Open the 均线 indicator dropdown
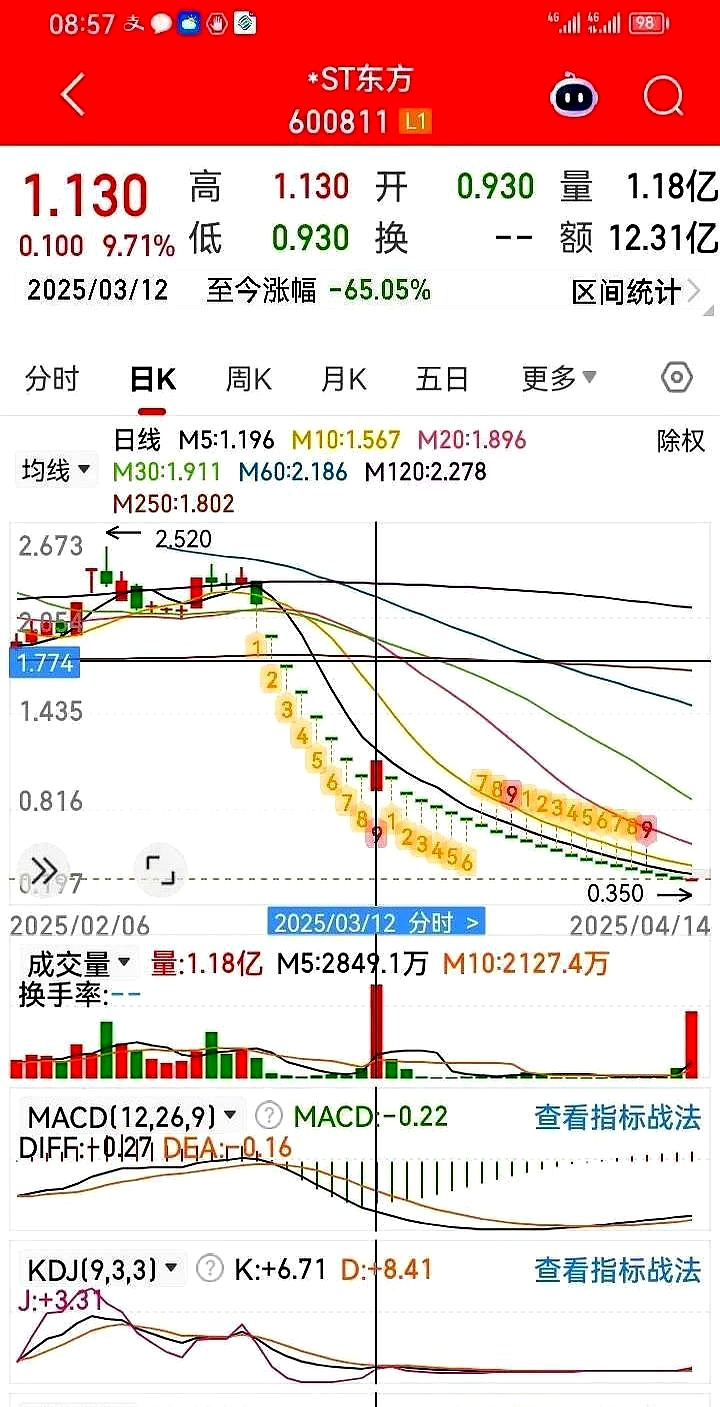 (x=58, y=469)
